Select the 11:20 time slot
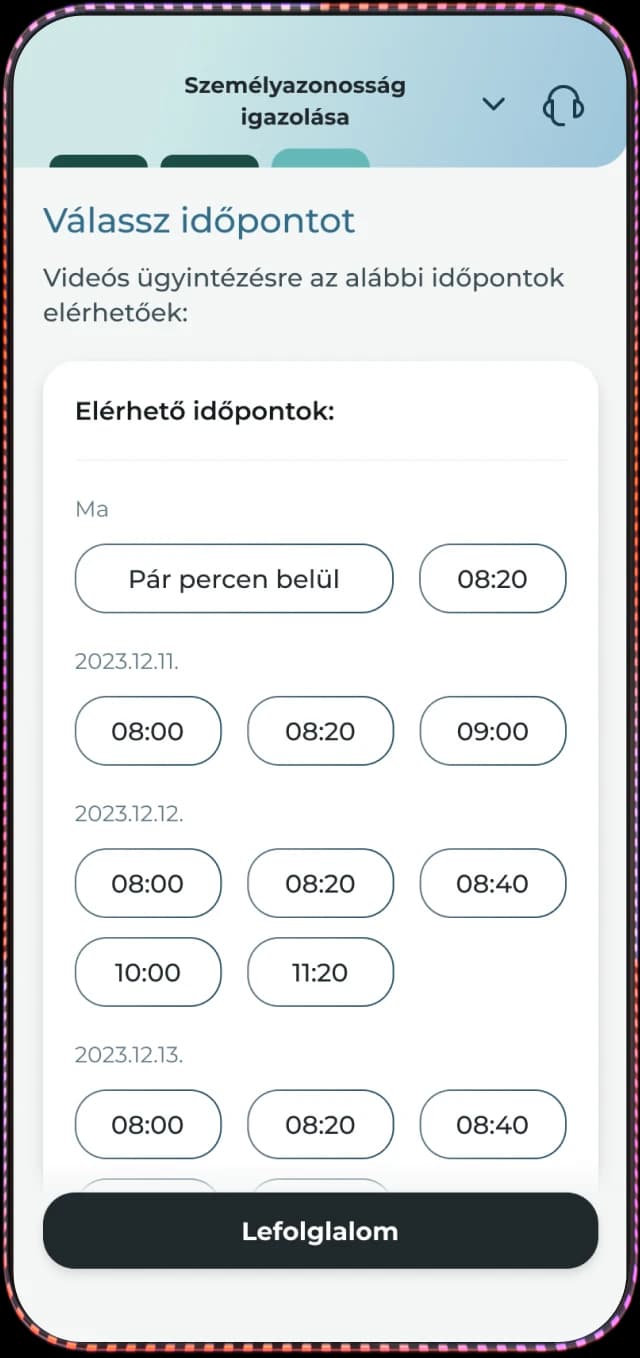Screen dimensions: 640x1358 coord(320,971)
